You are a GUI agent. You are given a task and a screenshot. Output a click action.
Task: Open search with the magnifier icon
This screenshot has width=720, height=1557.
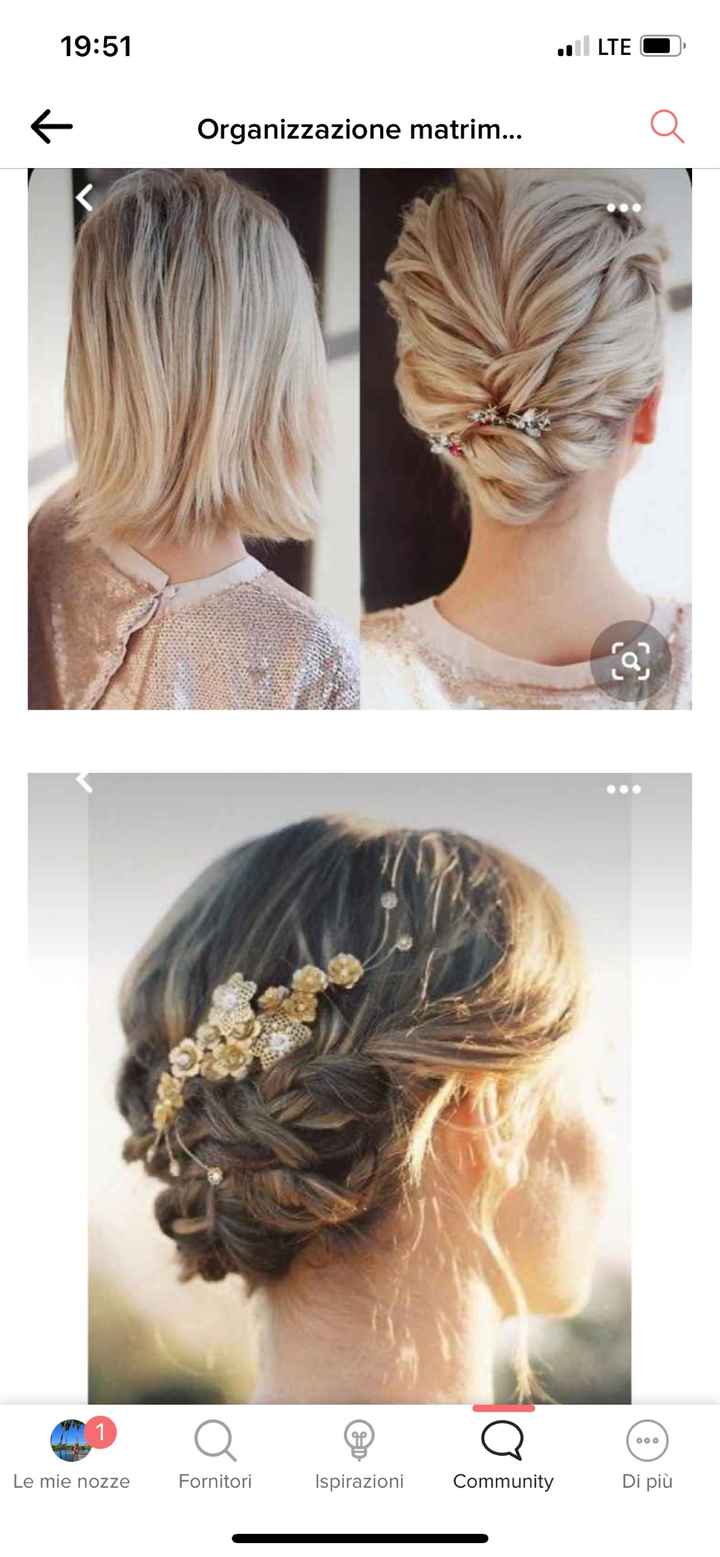coord(666,127)
